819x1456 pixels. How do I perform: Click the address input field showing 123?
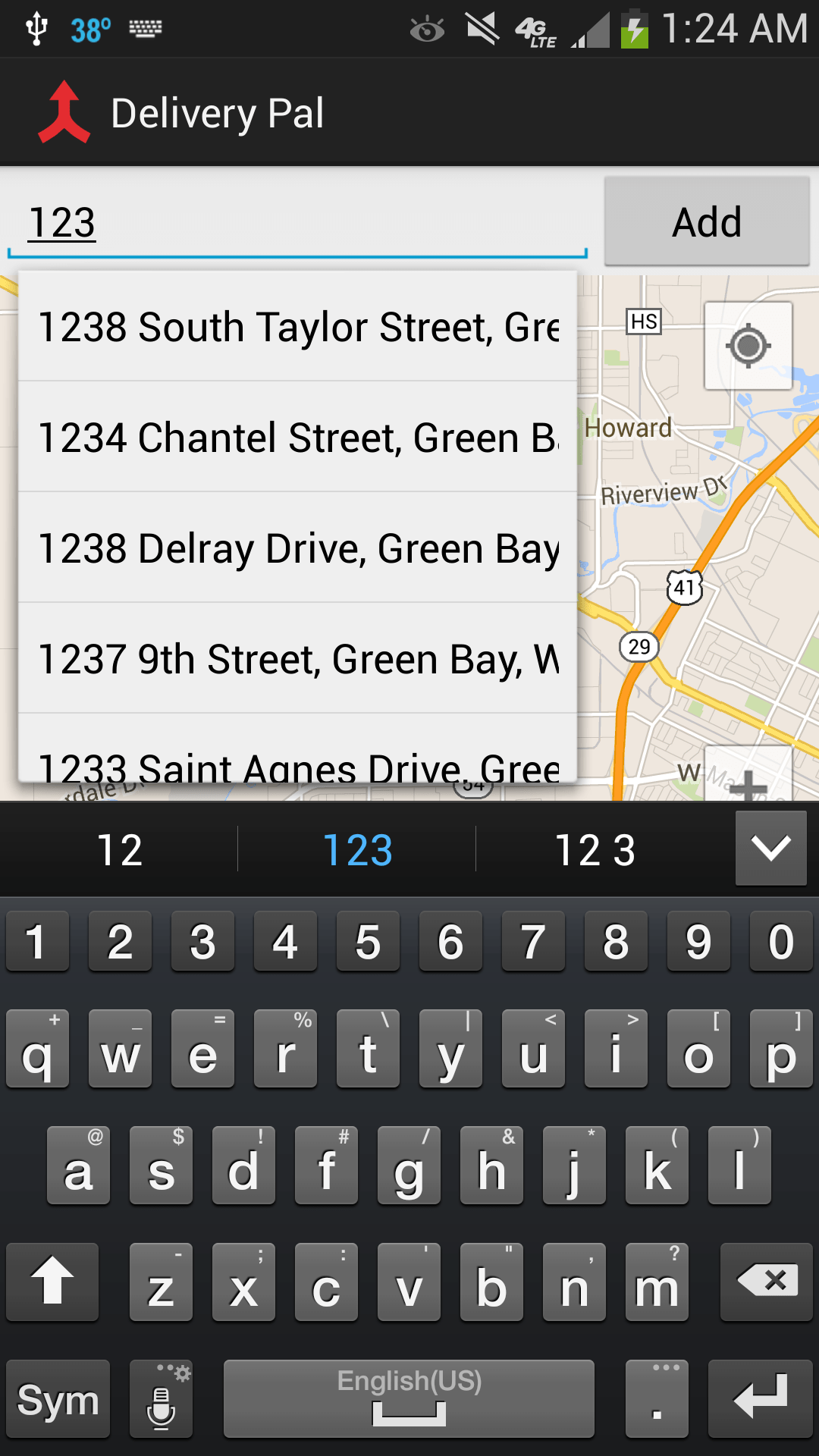[296, 221]
